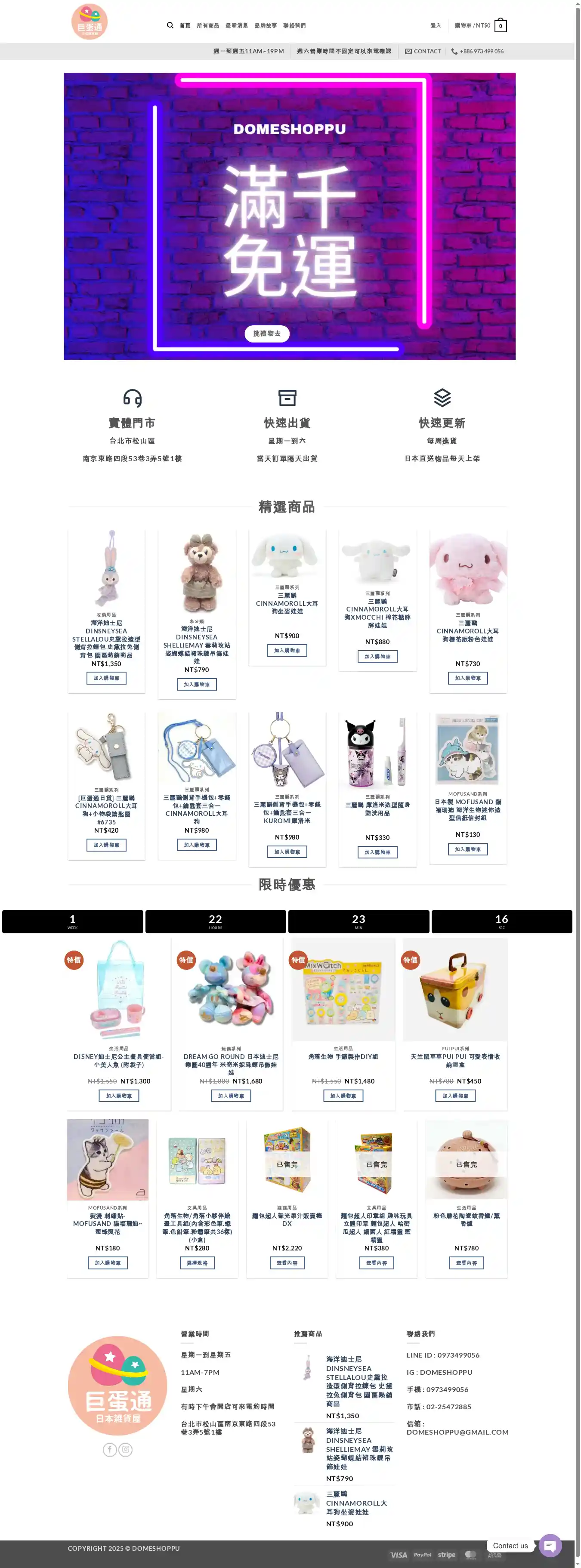Add 角落生物 手錶製作DIY組 to cart
The width and height of the screenshot is (581, 1568).
(x=343, y=1096)
